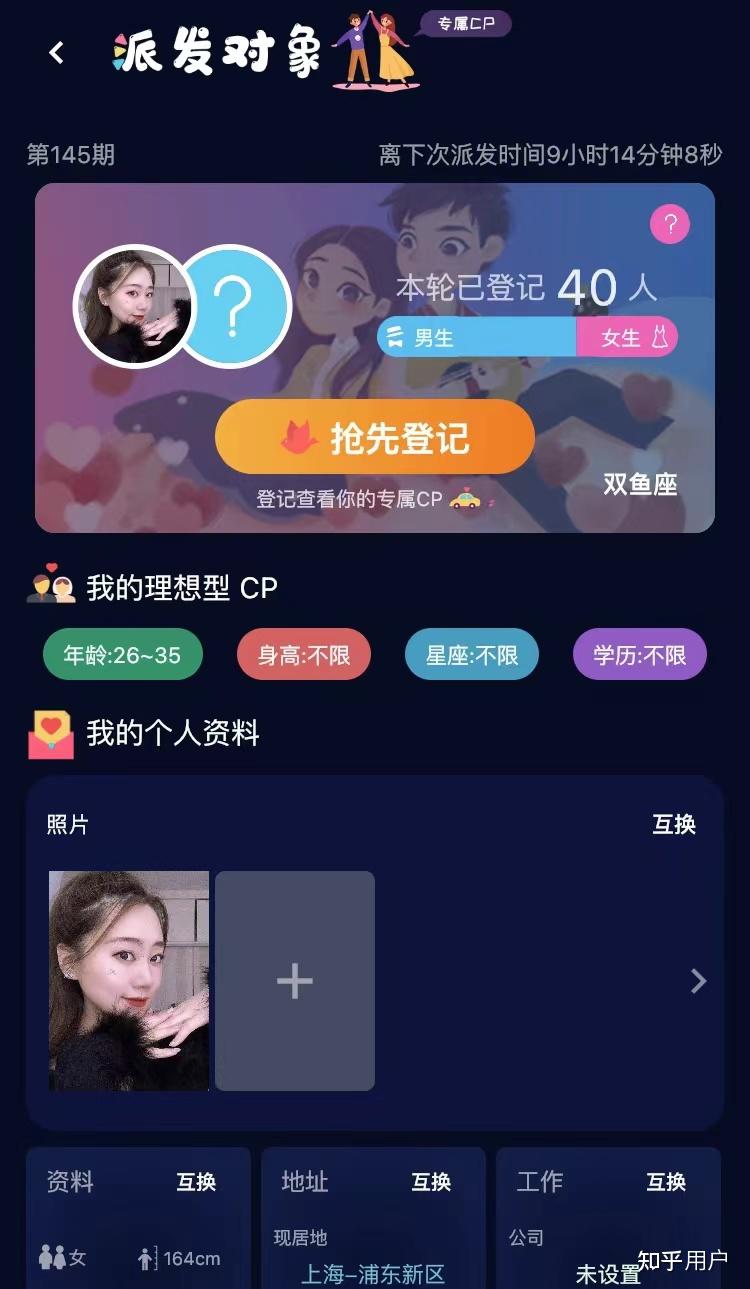
Task: Tap 互换 on the 工作 card
Action: [x=666, y=1182]
